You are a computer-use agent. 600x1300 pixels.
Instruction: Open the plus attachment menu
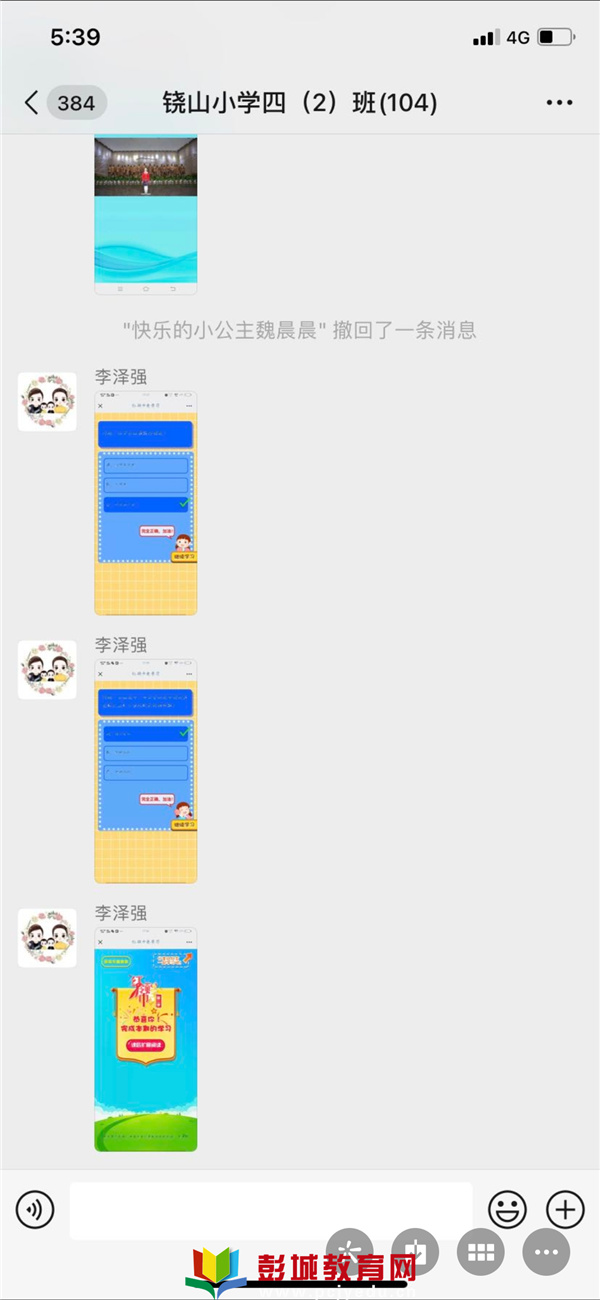pyautogui.click(x=565, y=1210)
